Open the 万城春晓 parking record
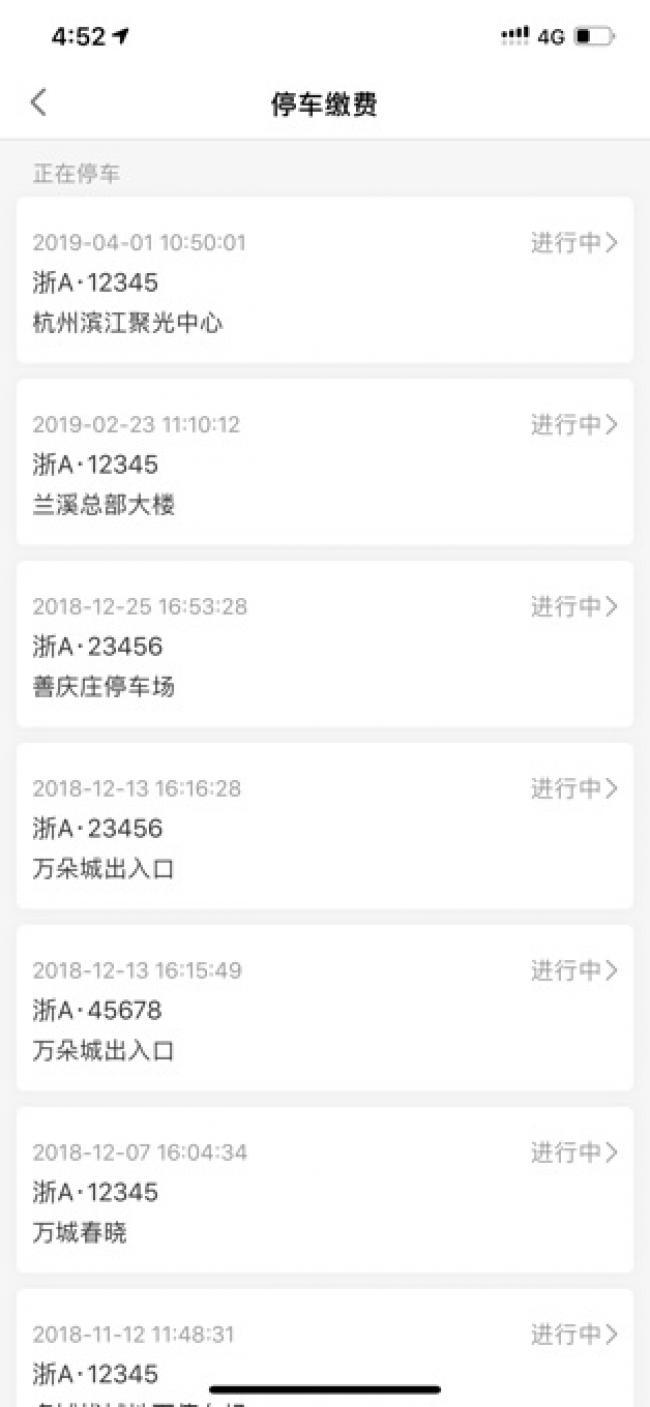Screen dimensions: 650x1407 324,1191
